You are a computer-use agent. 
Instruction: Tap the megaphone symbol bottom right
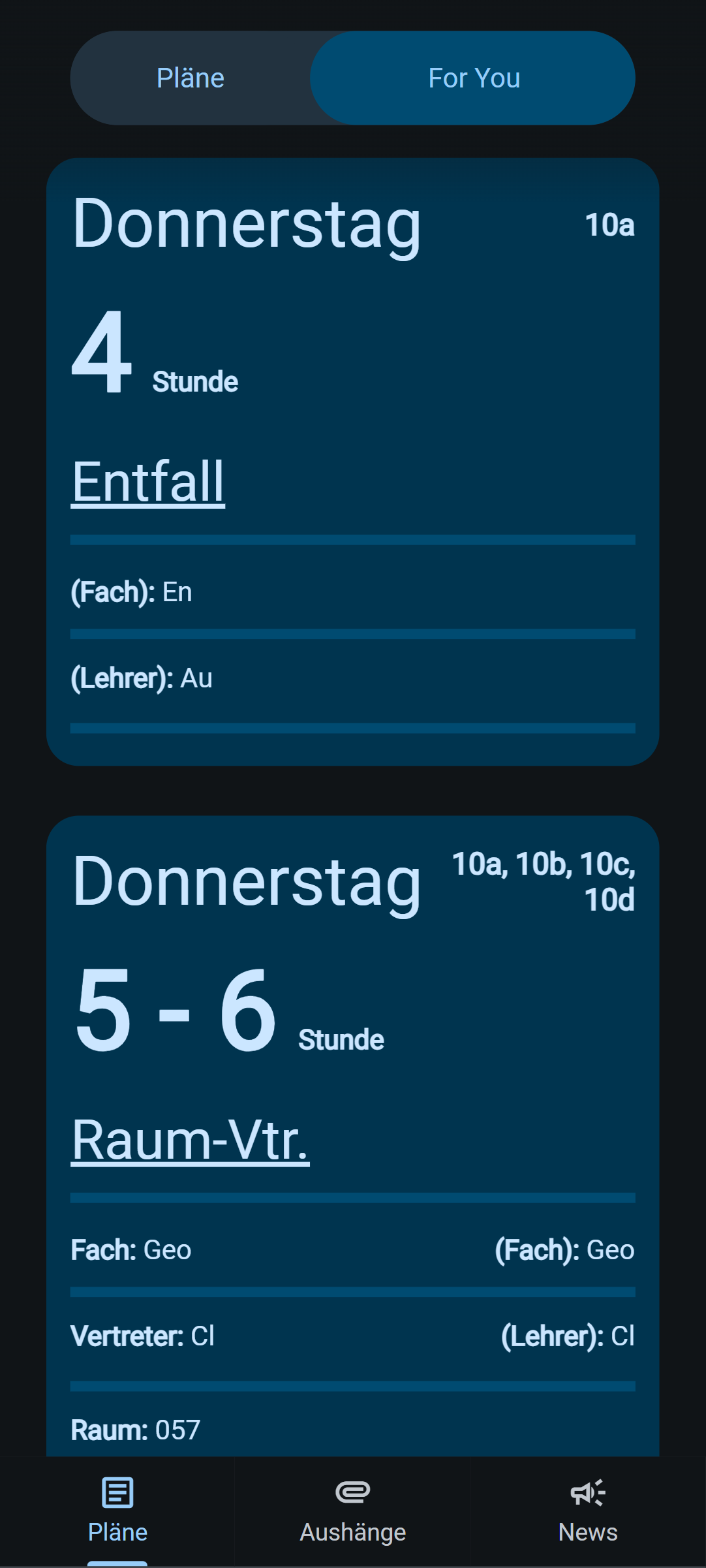pos(587,1491)
